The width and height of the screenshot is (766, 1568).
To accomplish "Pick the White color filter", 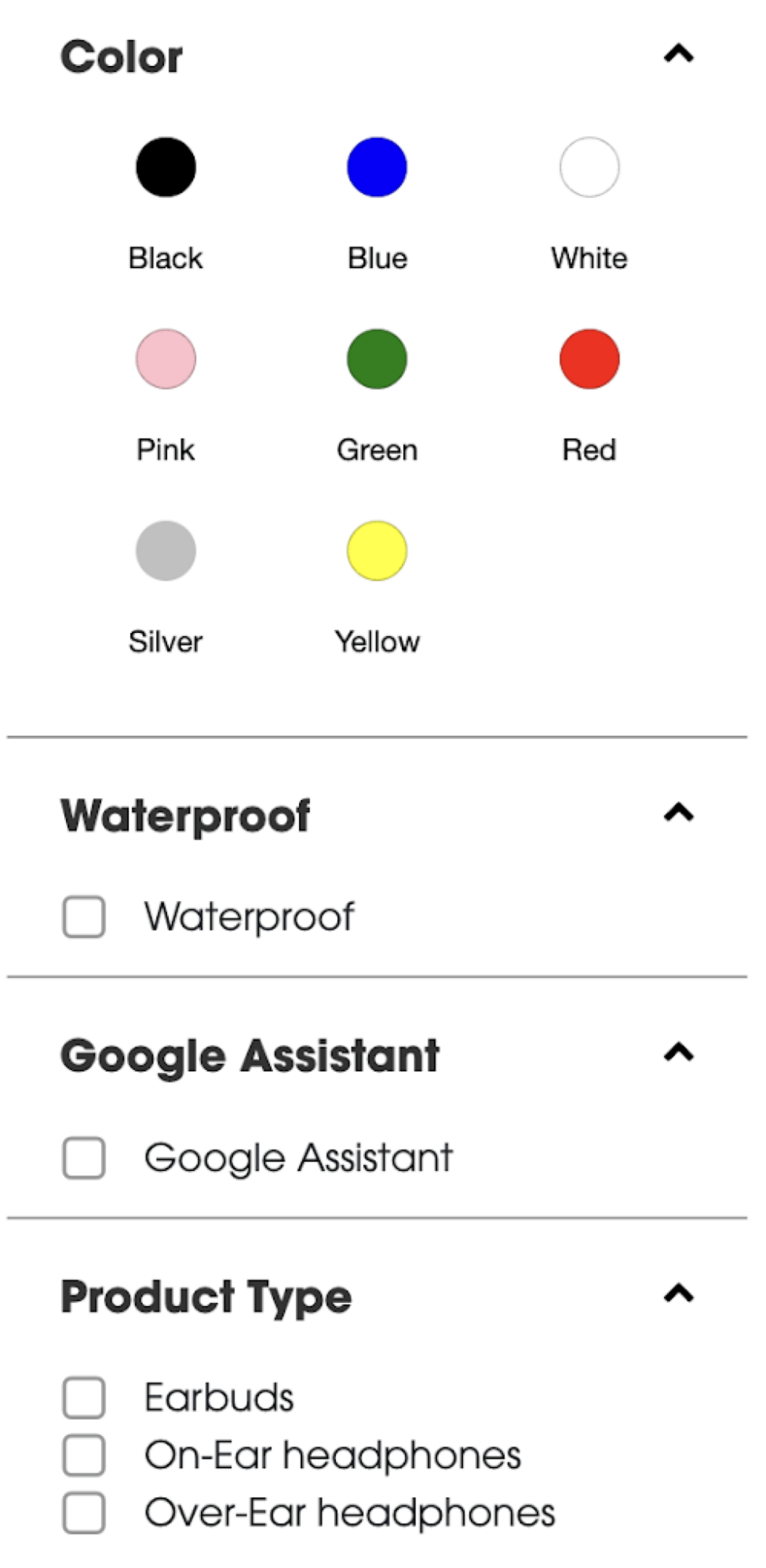I will point(589,167).
